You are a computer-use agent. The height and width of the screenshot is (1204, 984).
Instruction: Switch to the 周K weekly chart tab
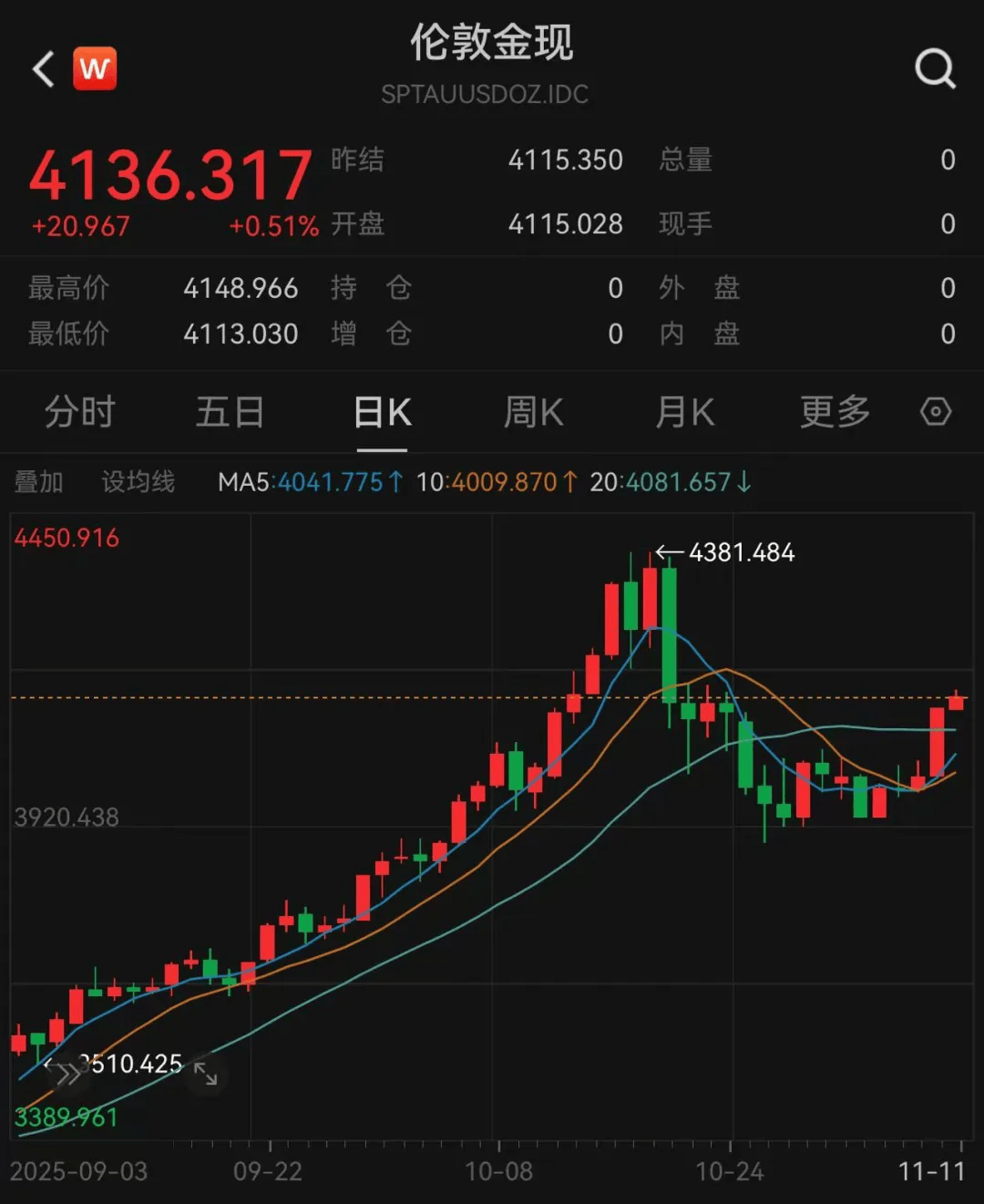(x=534, y=412)
